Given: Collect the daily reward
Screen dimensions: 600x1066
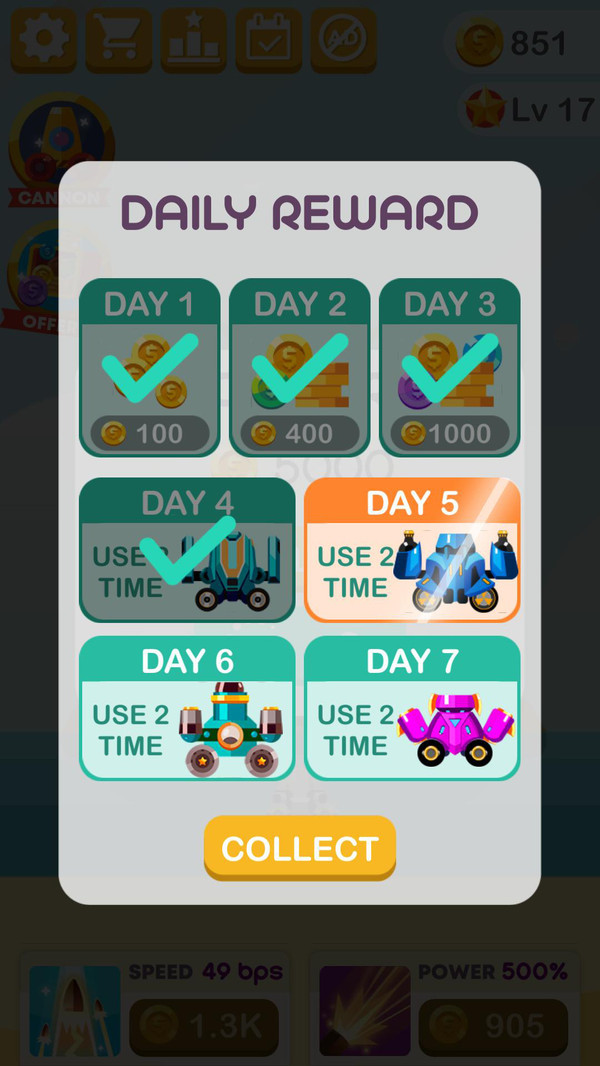Looking at the screenshot, I should click(299, 848).
